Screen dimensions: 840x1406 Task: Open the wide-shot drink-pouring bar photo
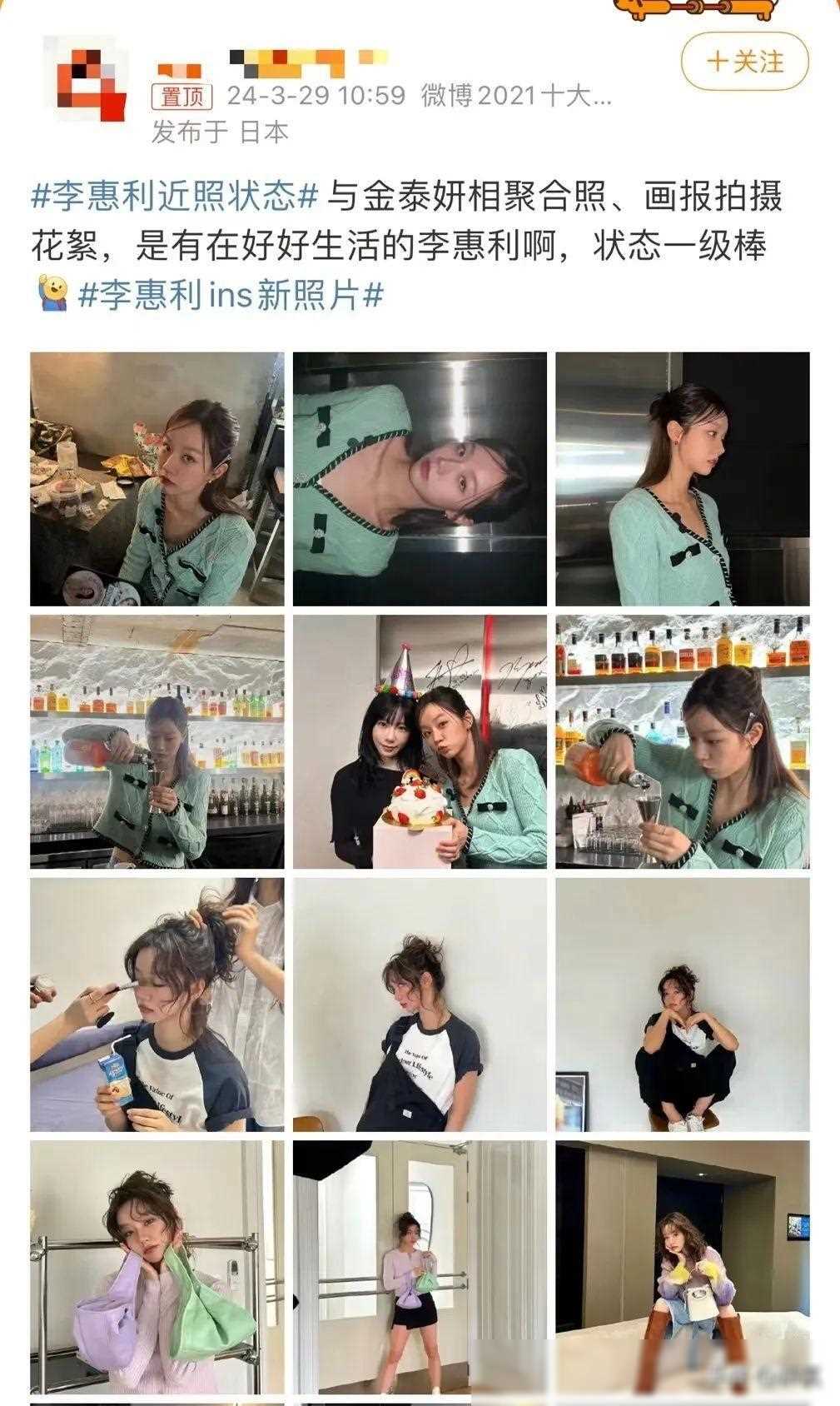157,742
